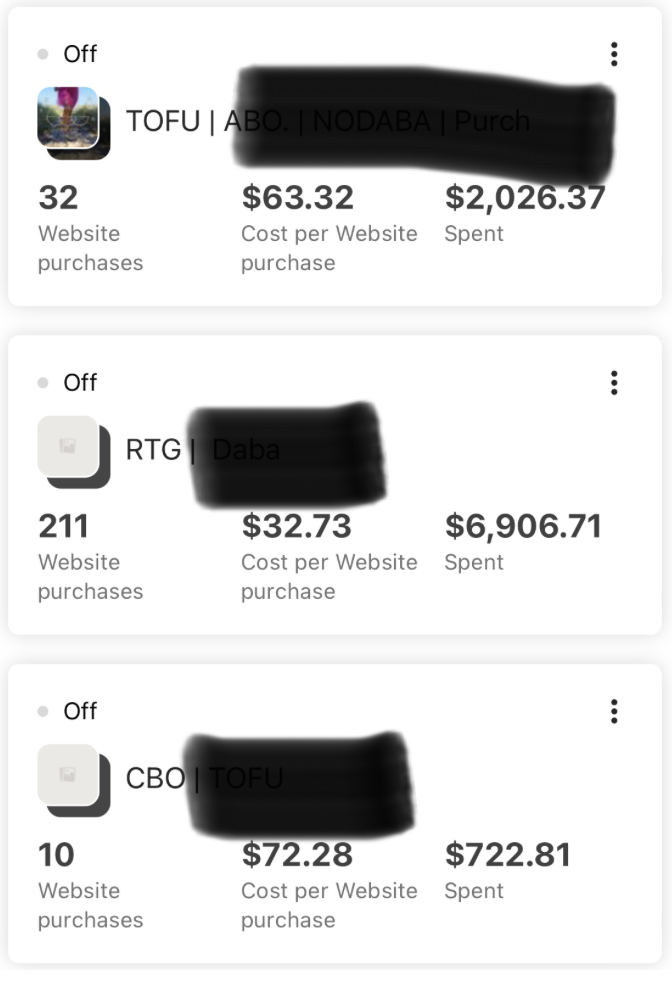
Task: Show more options for the CBO | TOFU campaign
Action: (614, 711)
